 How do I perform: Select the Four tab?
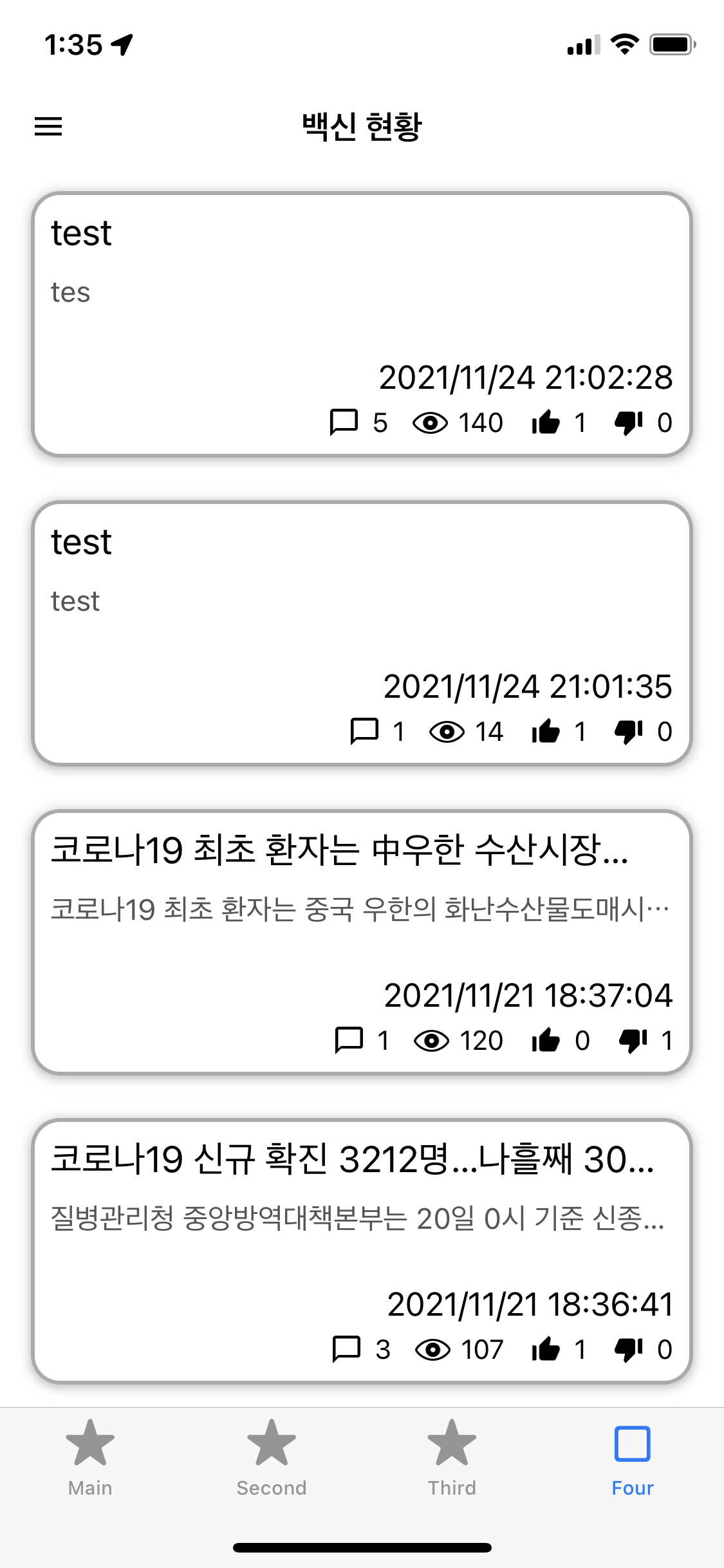click(x=632, y=1460)
